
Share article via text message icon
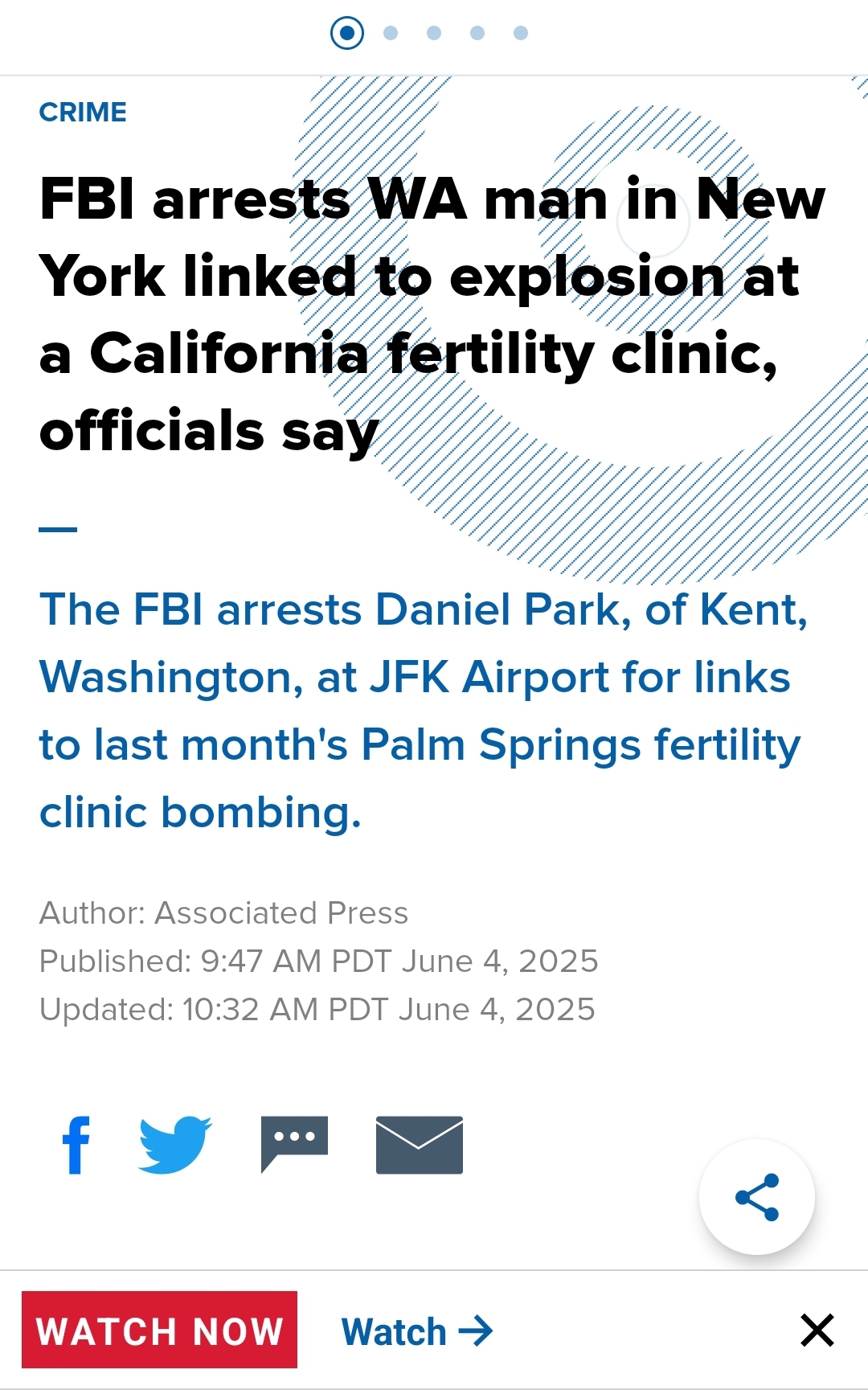294,1145
